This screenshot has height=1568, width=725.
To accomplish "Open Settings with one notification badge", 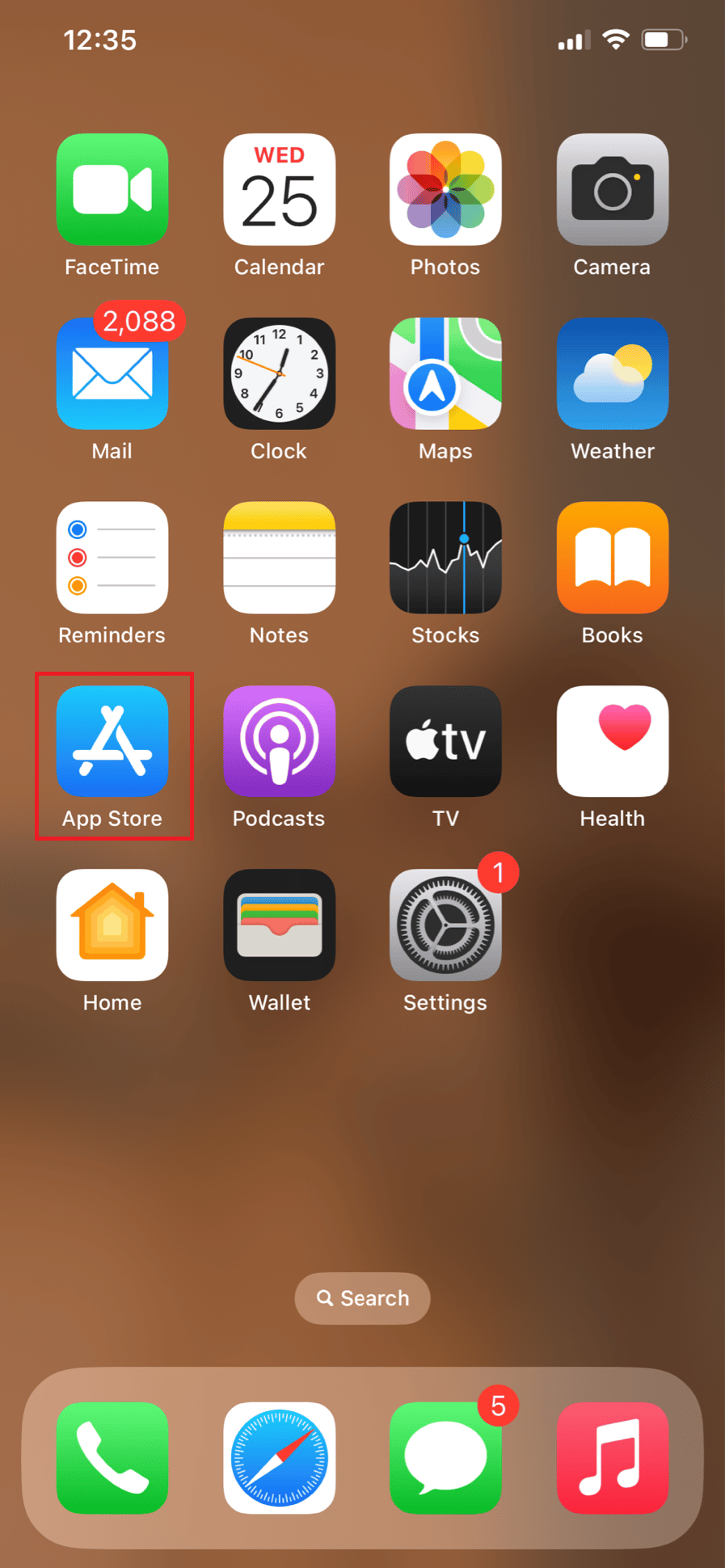I will [x=445, y=925].
